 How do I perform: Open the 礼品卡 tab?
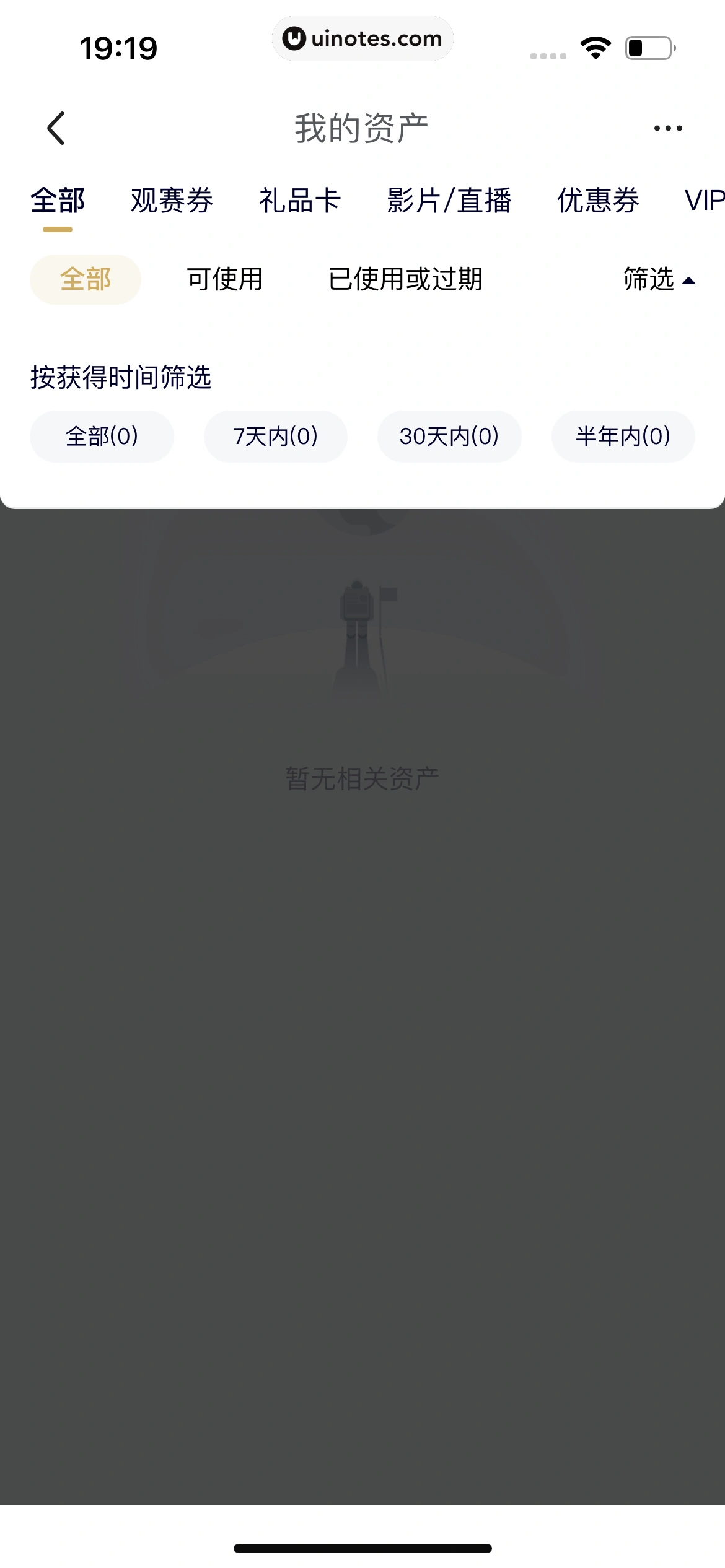(299, 200)
